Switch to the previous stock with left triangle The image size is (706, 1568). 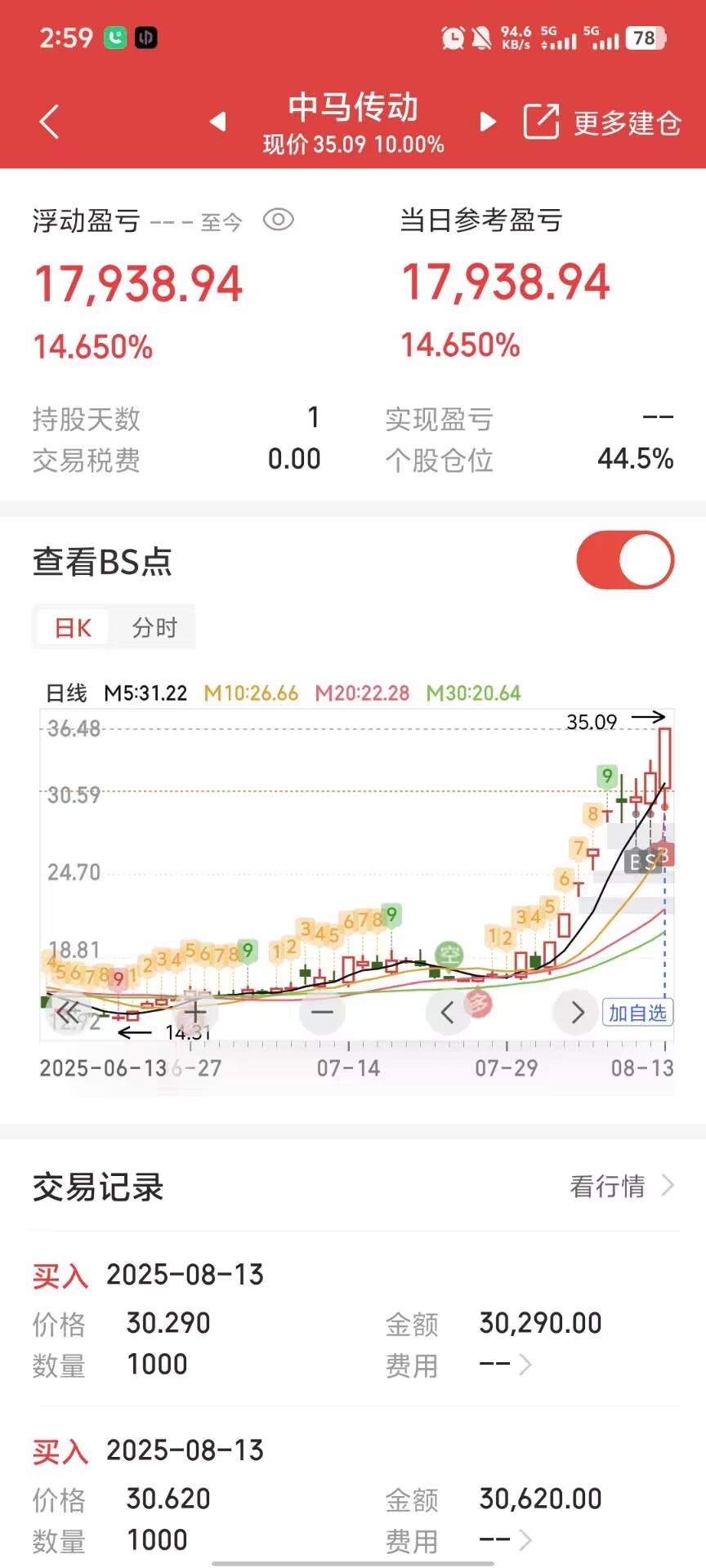click(217, 122)
